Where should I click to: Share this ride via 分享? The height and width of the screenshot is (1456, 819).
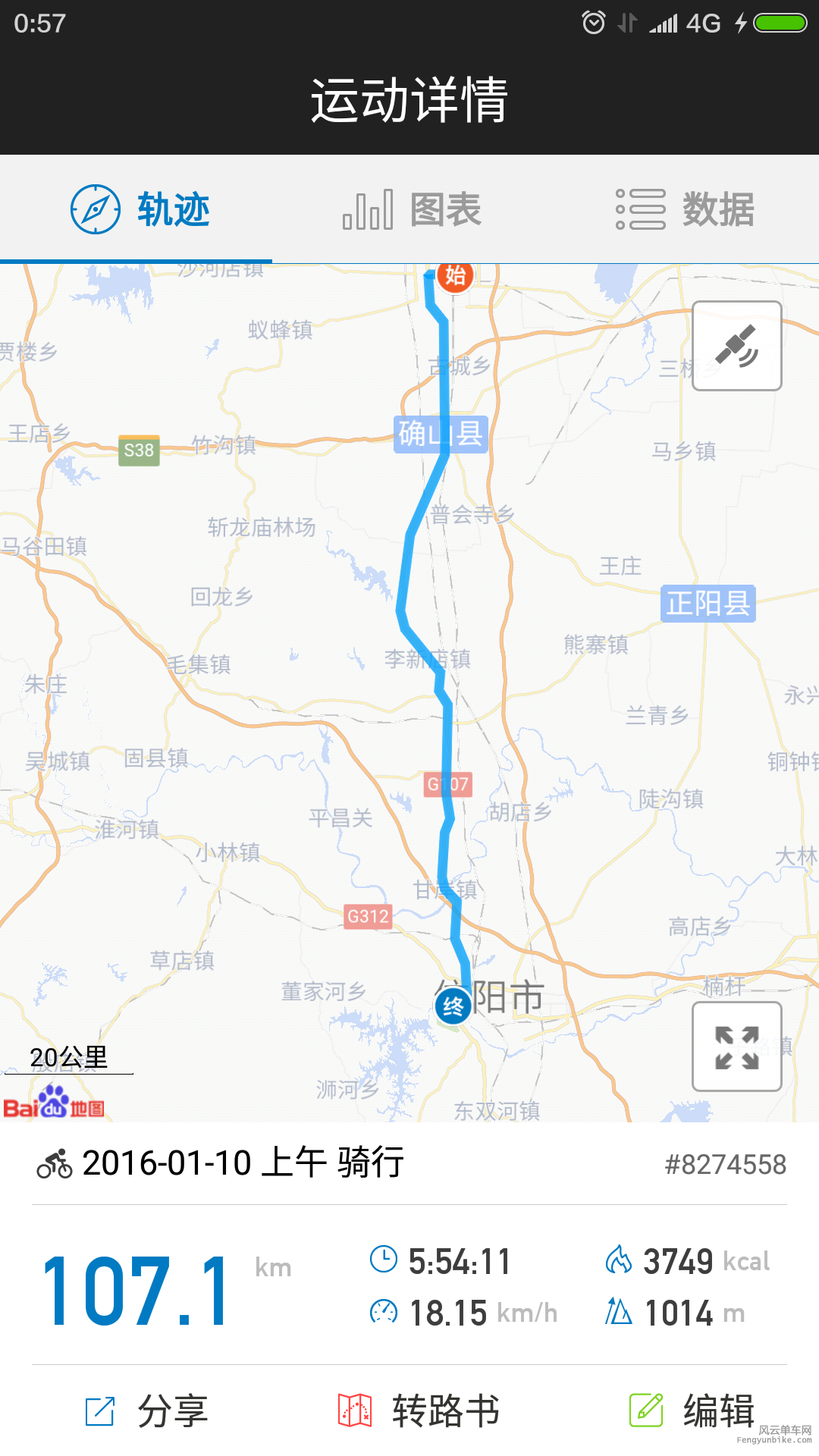click(146, 1411)
